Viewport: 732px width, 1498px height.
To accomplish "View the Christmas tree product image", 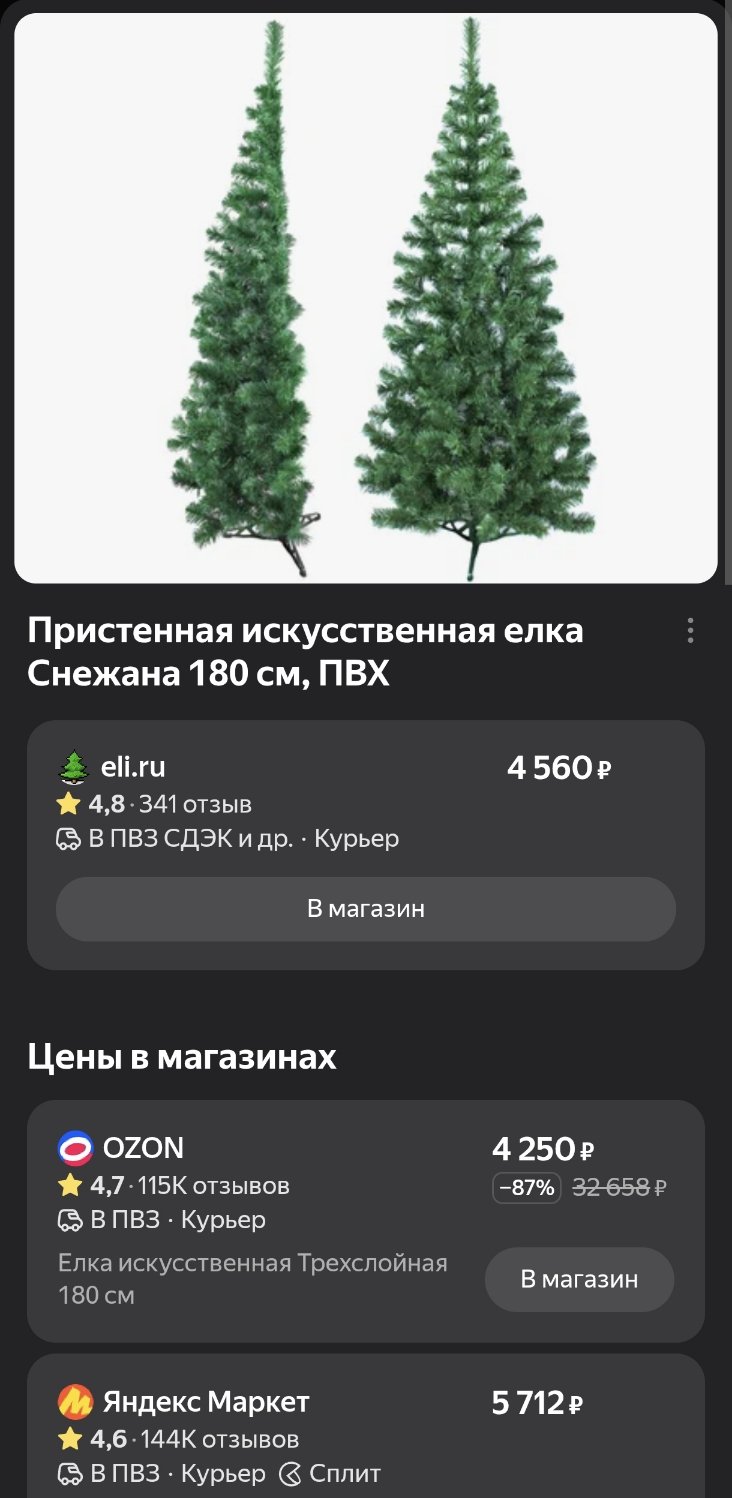I will (x=366, y=298).
